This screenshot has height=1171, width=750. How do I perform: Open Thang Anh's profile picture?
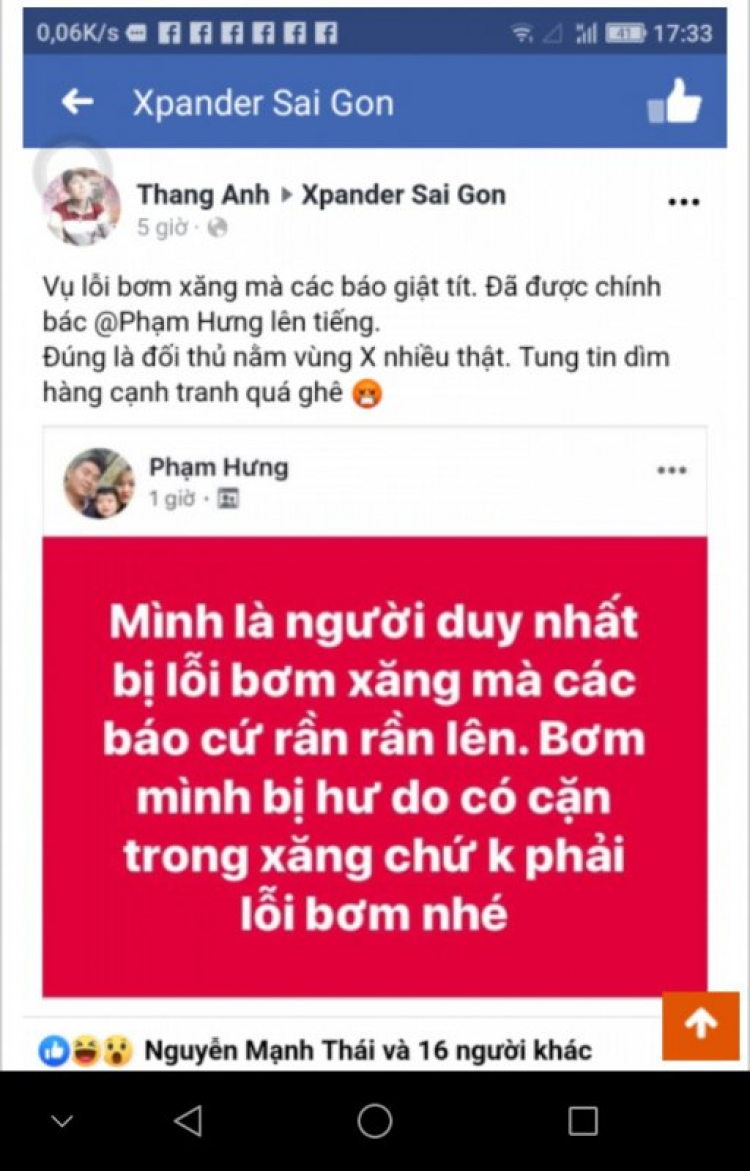pos(82,206)
